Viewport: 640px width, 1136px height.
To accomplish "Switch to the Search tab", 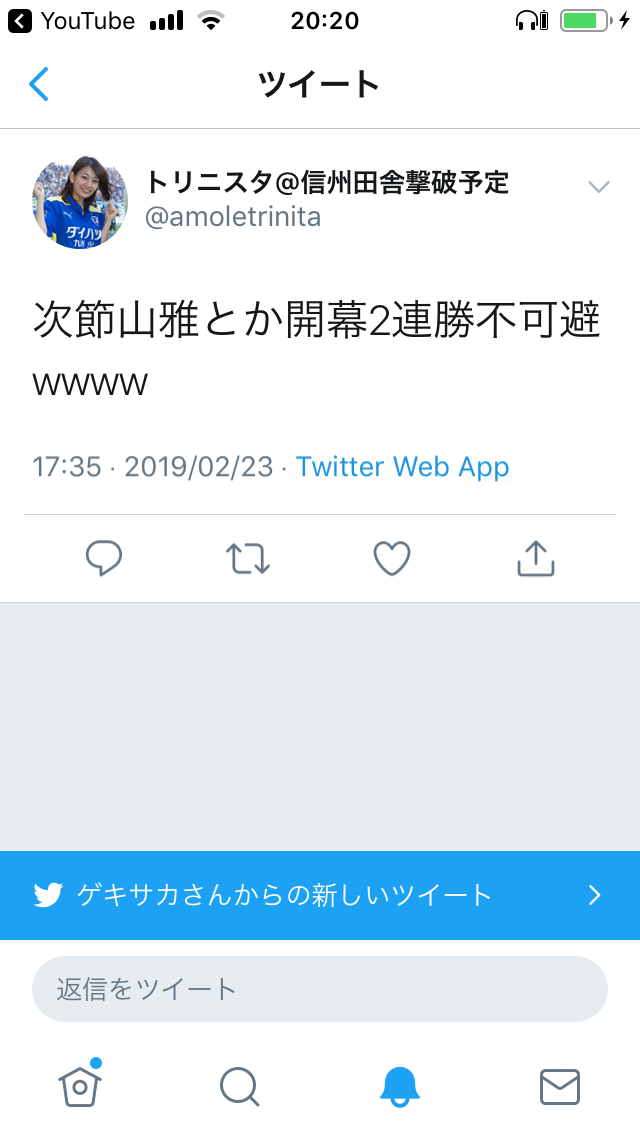I will point(240,1085).
